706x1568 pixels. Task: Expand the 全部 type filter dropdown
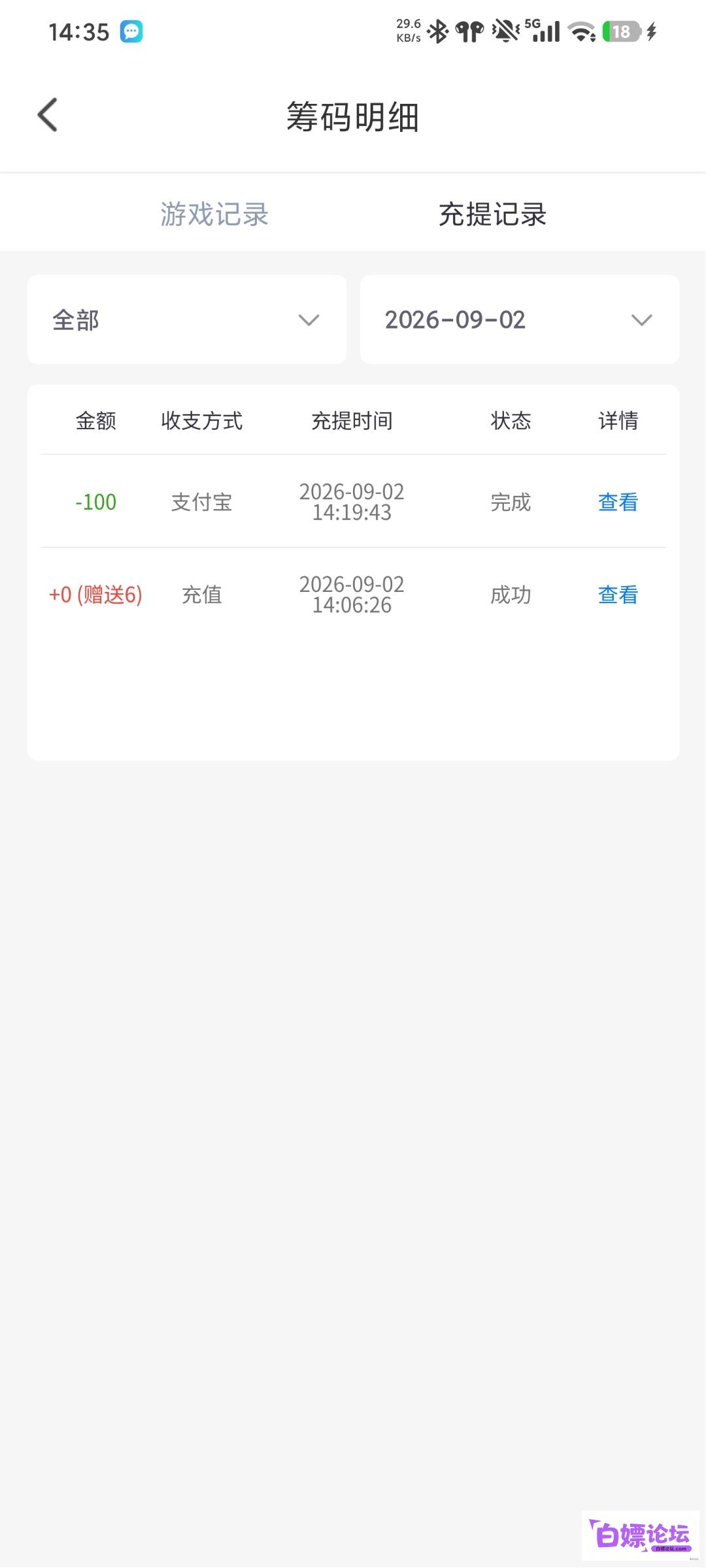tap(187, 319)
